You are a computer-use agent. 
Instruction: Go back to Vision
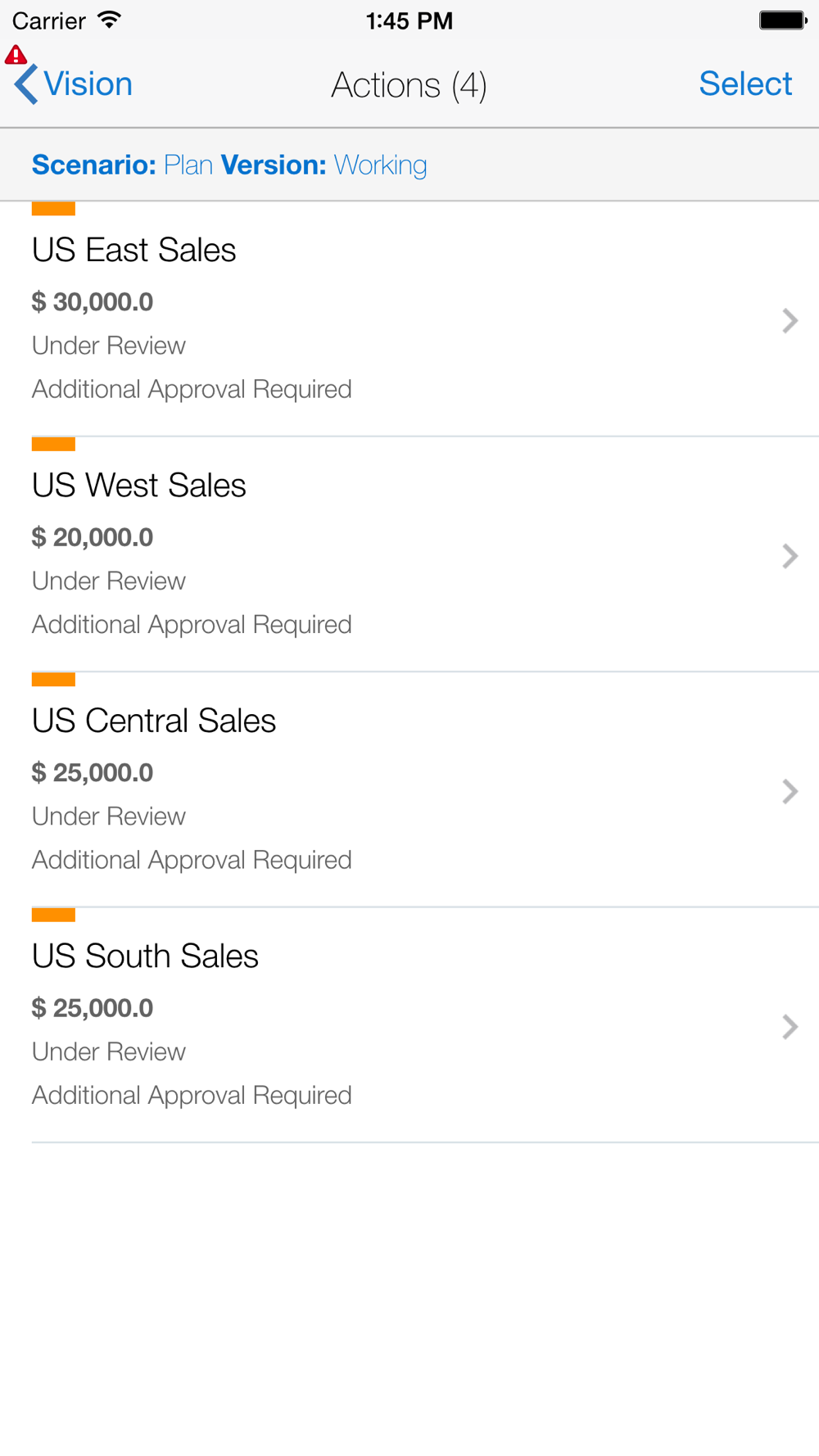point(74,84)
